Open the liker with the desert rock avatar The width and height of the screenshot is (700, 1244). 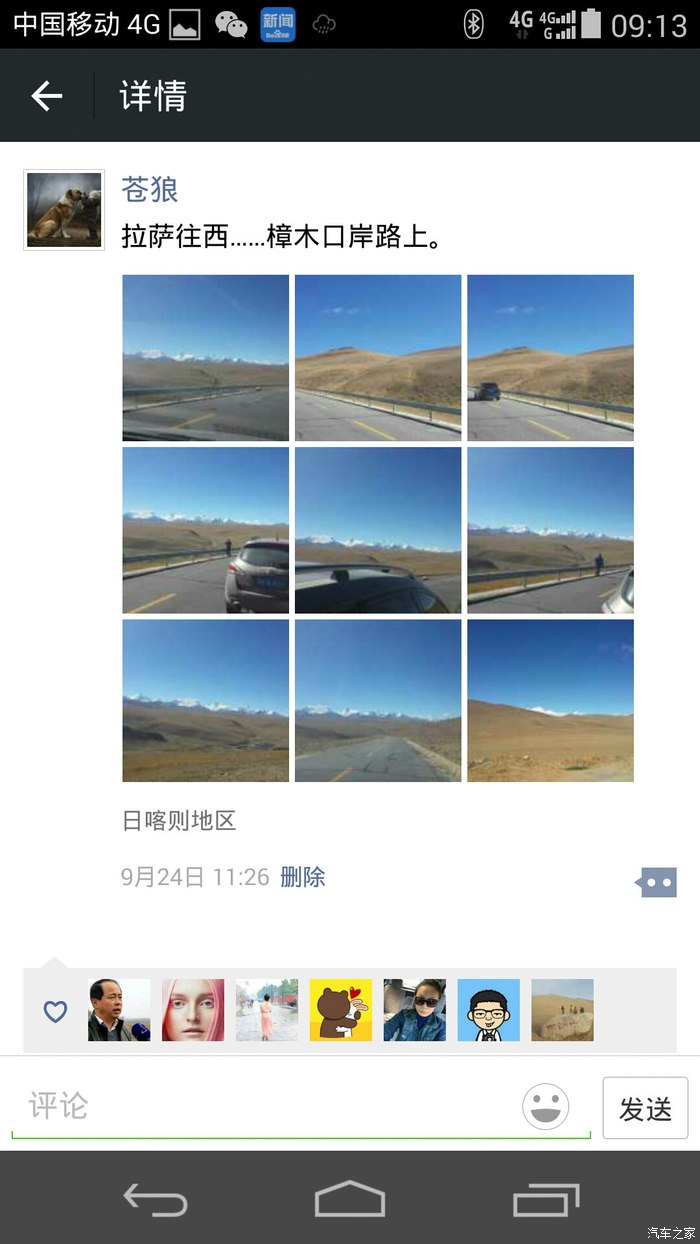coord(562,1010)
